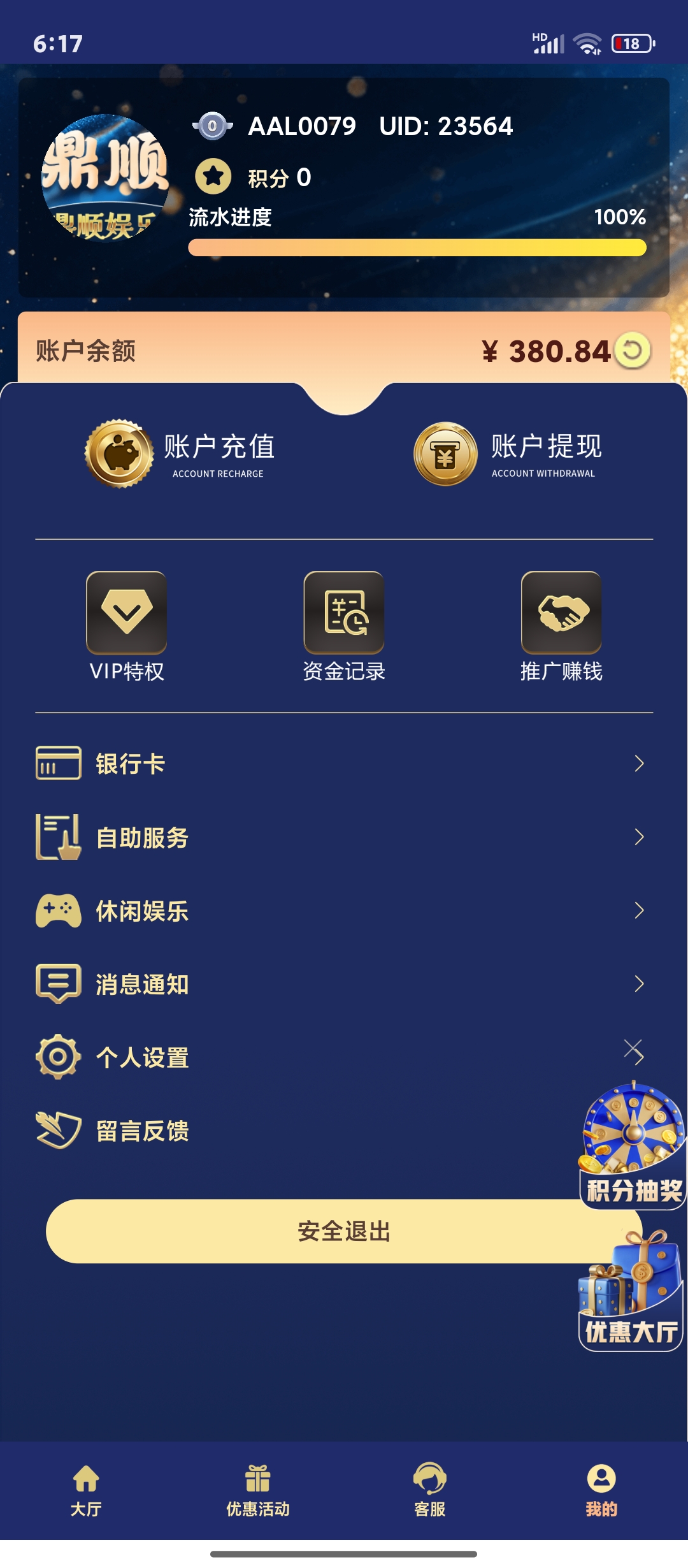Open 账户提现 account withdrawal
This screenshot has width=688, height=1568.
(508, 454)
